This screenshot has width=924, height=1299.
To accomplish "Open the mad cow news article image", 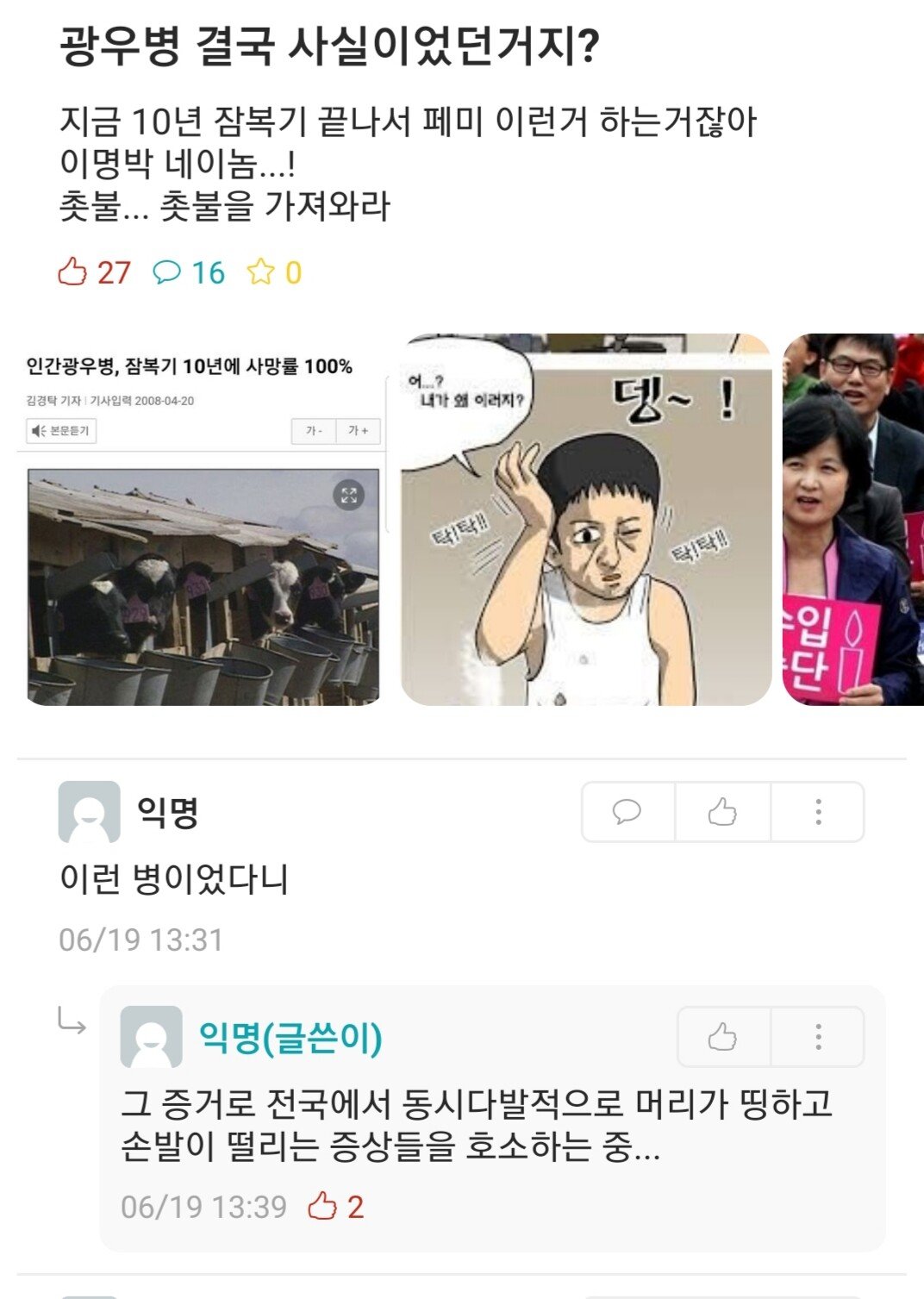I will 203,521.
